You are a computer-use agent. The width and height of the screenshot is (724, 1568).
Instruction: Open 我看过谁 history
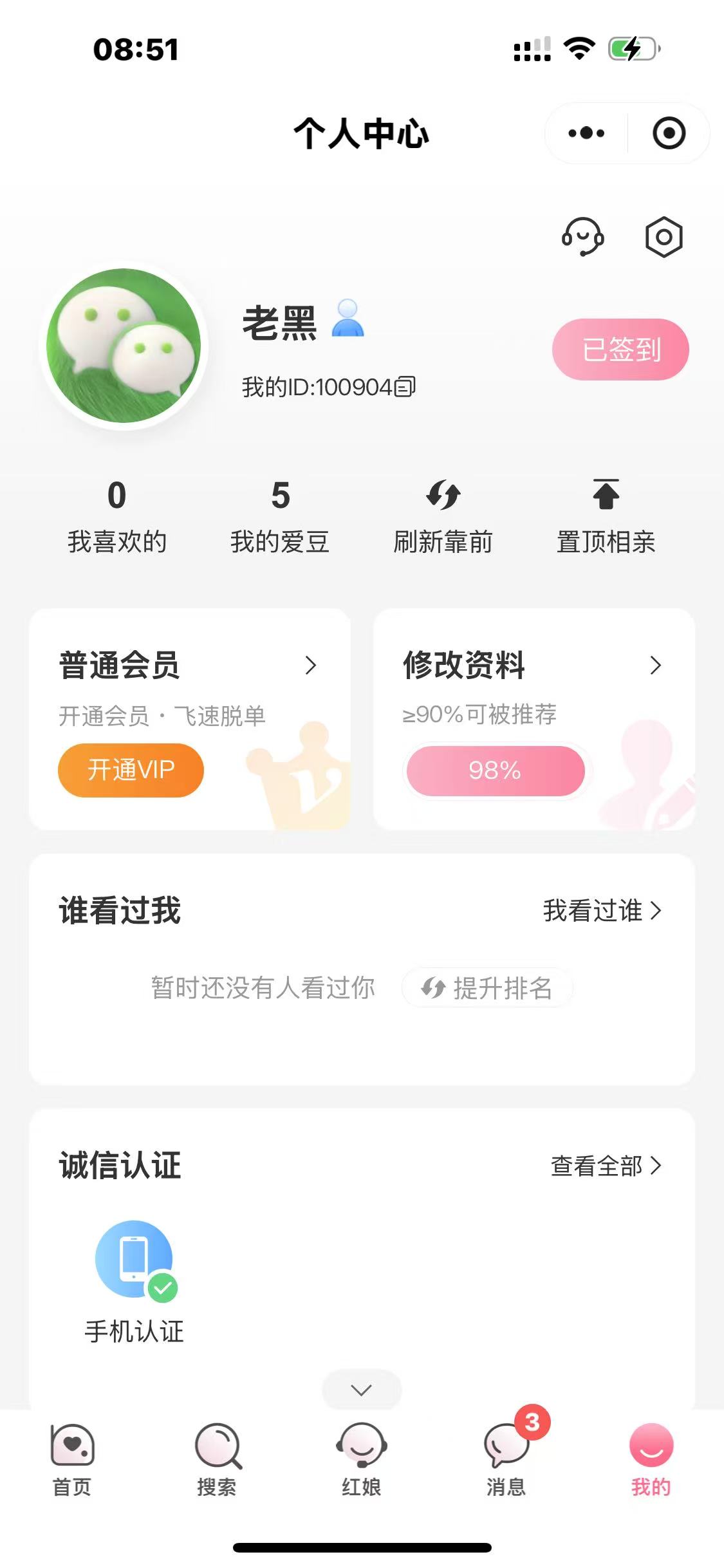click(602, 911)
